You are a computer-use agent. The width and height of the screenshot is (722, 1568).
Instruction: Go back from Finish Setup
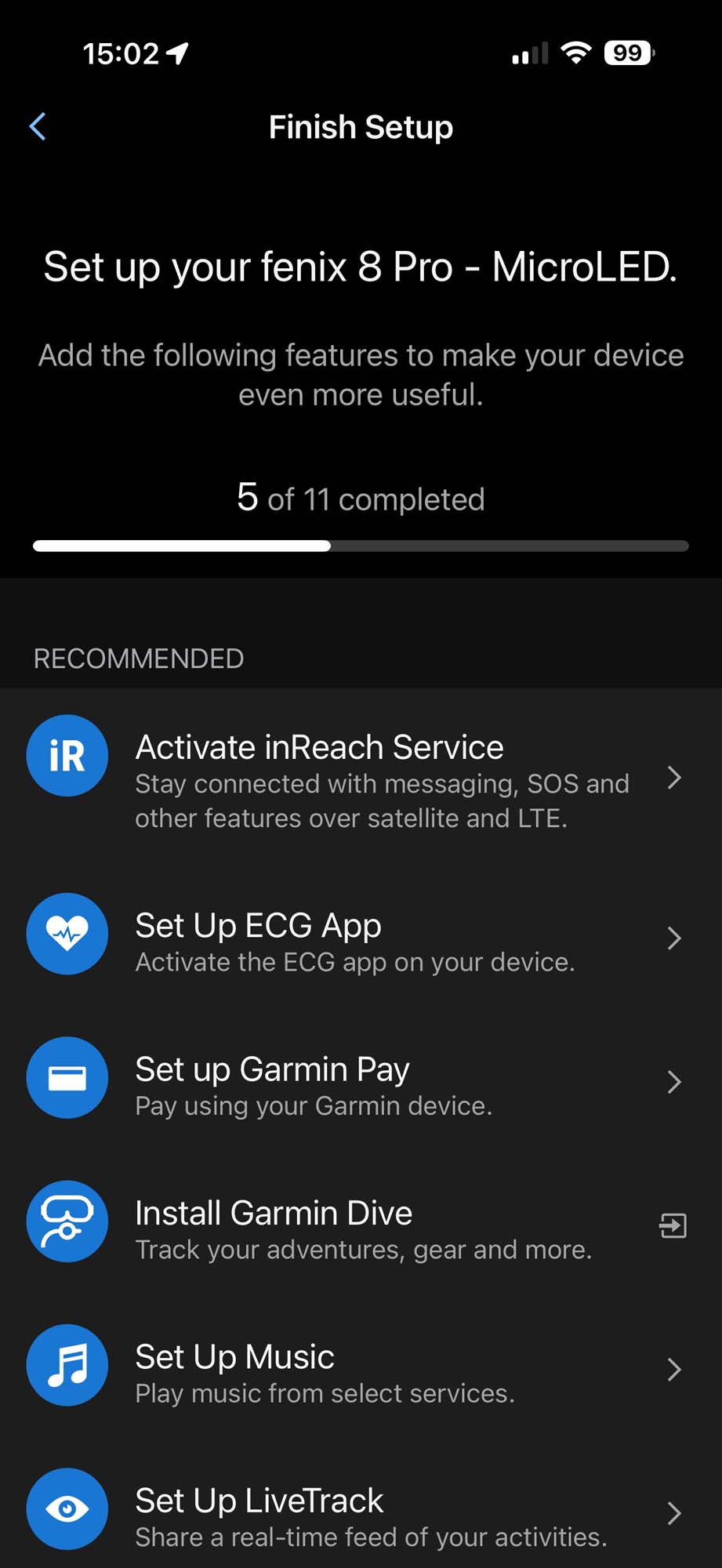pyautogui.click(x=38, y=127)
